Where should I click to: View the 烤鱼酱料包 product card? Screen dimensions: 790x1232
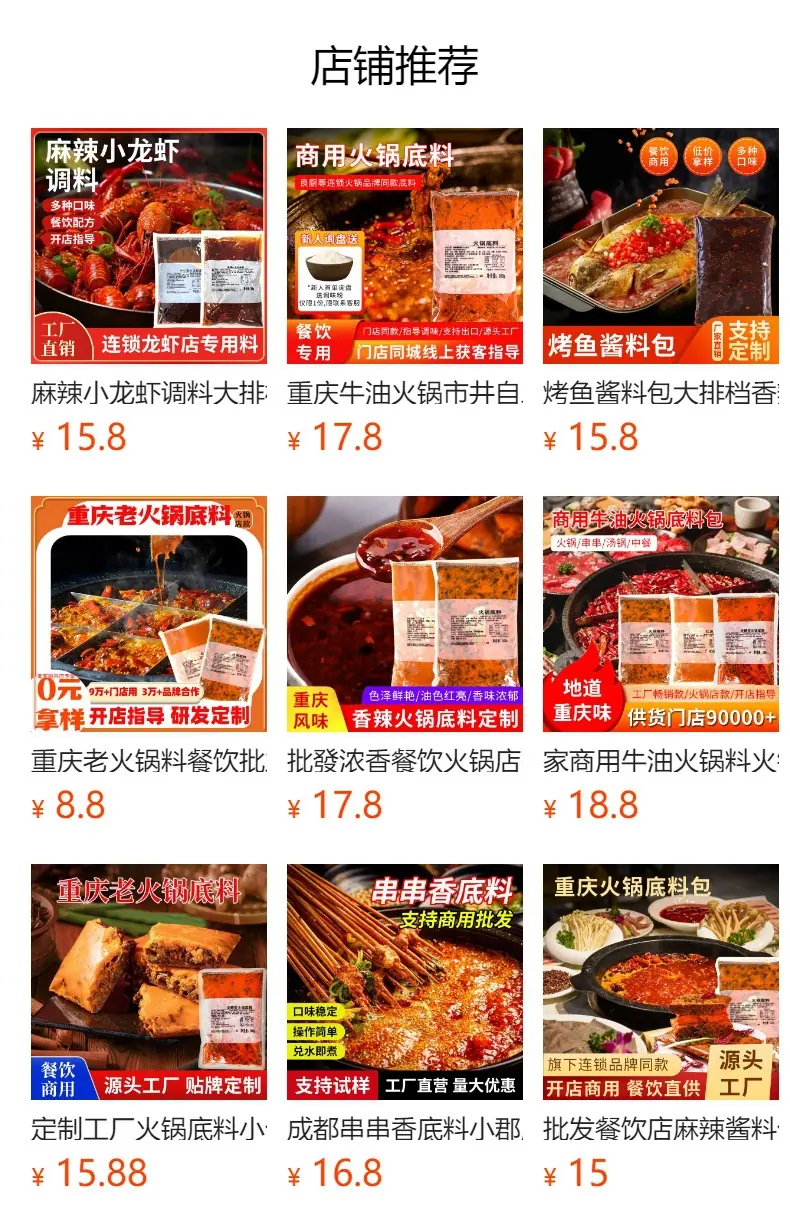(x=661, y=291)
